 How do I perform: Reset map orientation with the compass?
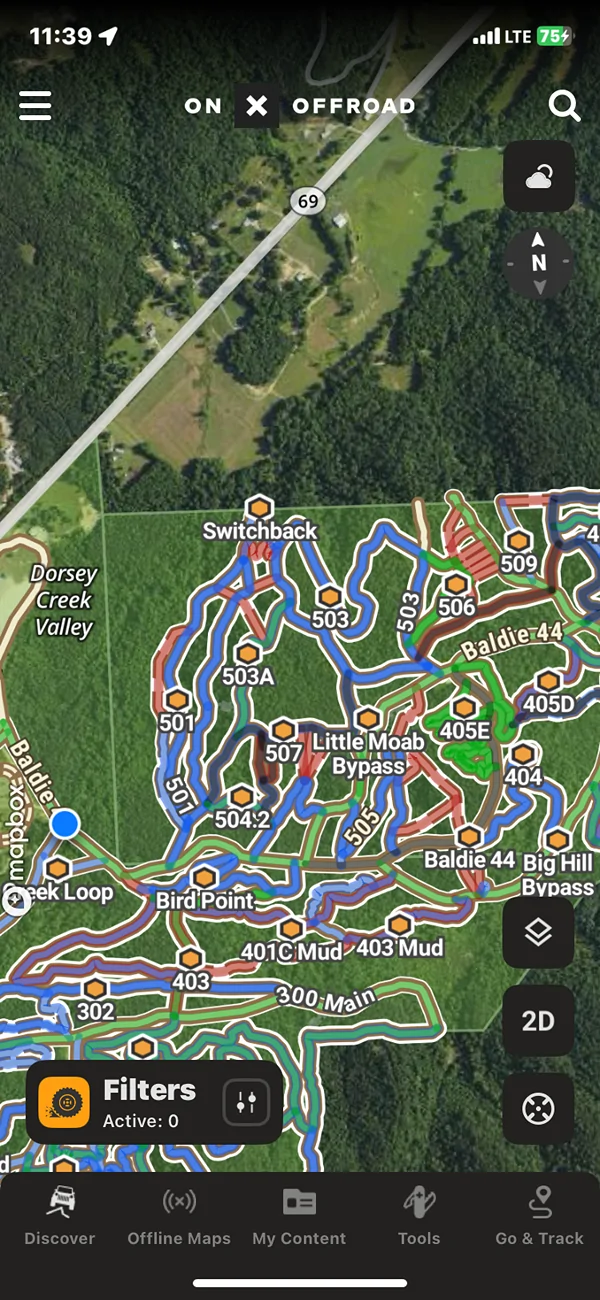point(539,263)
